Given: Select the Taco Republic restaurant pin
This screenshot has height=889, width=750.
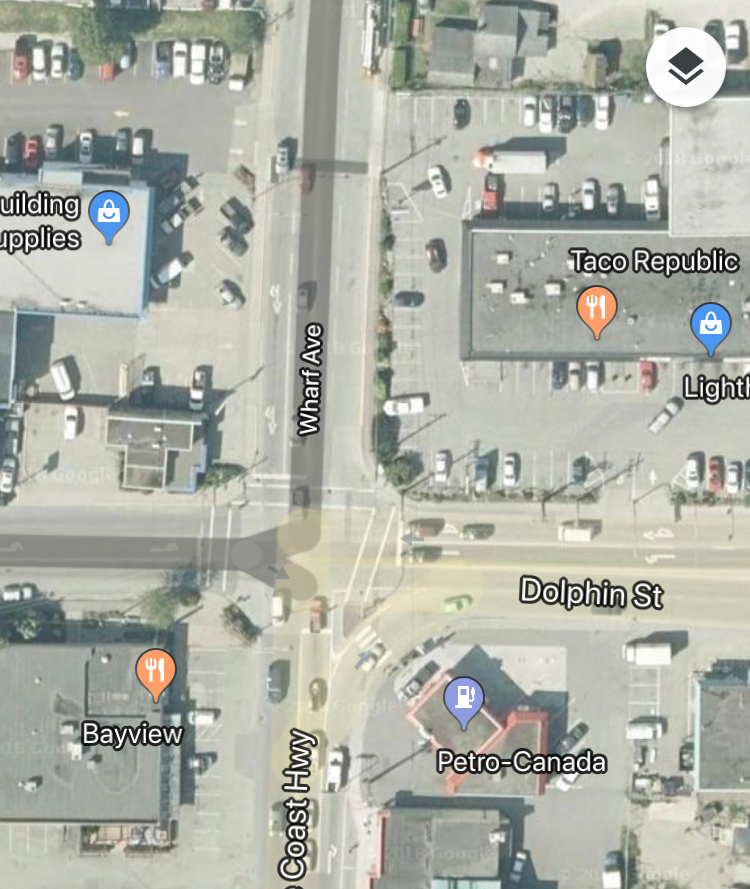Looking at the screenshot, I should pos(596,310).
